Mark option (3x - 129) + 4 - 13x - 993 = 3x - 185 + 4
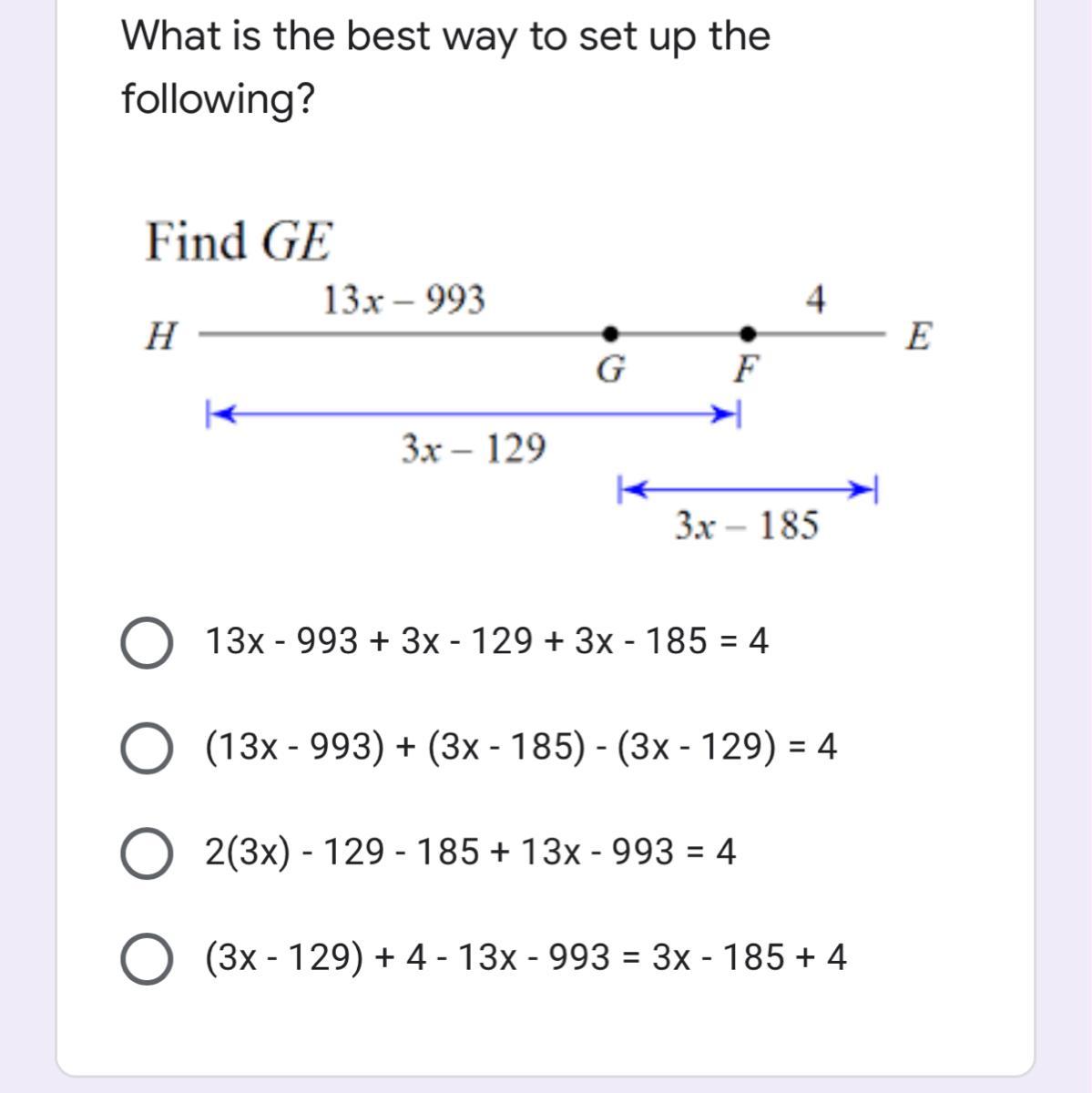1092x1093 pixels. point(147,958)
